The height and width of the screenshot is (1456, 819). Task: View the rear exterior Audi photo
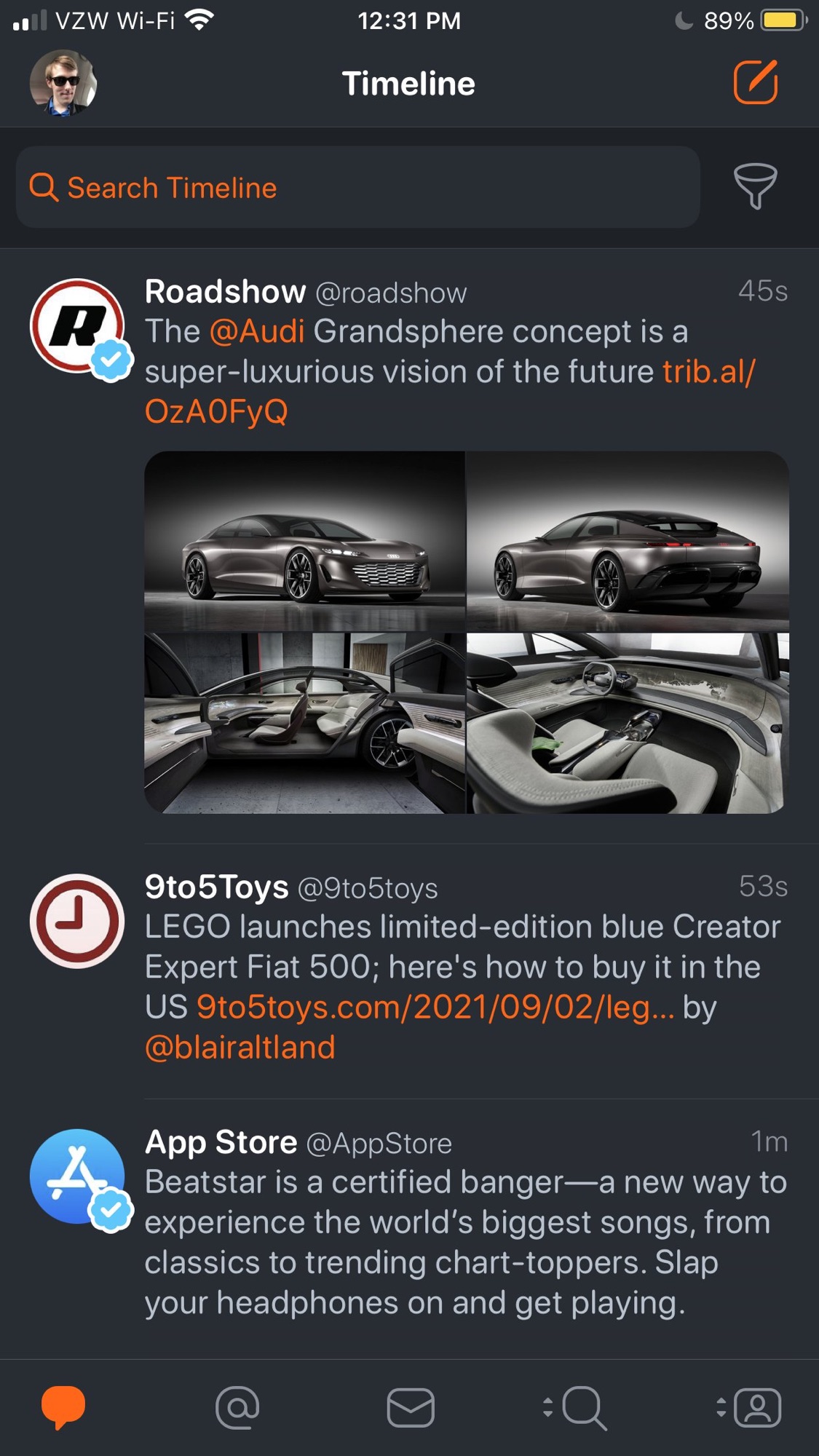click(628, 540)
